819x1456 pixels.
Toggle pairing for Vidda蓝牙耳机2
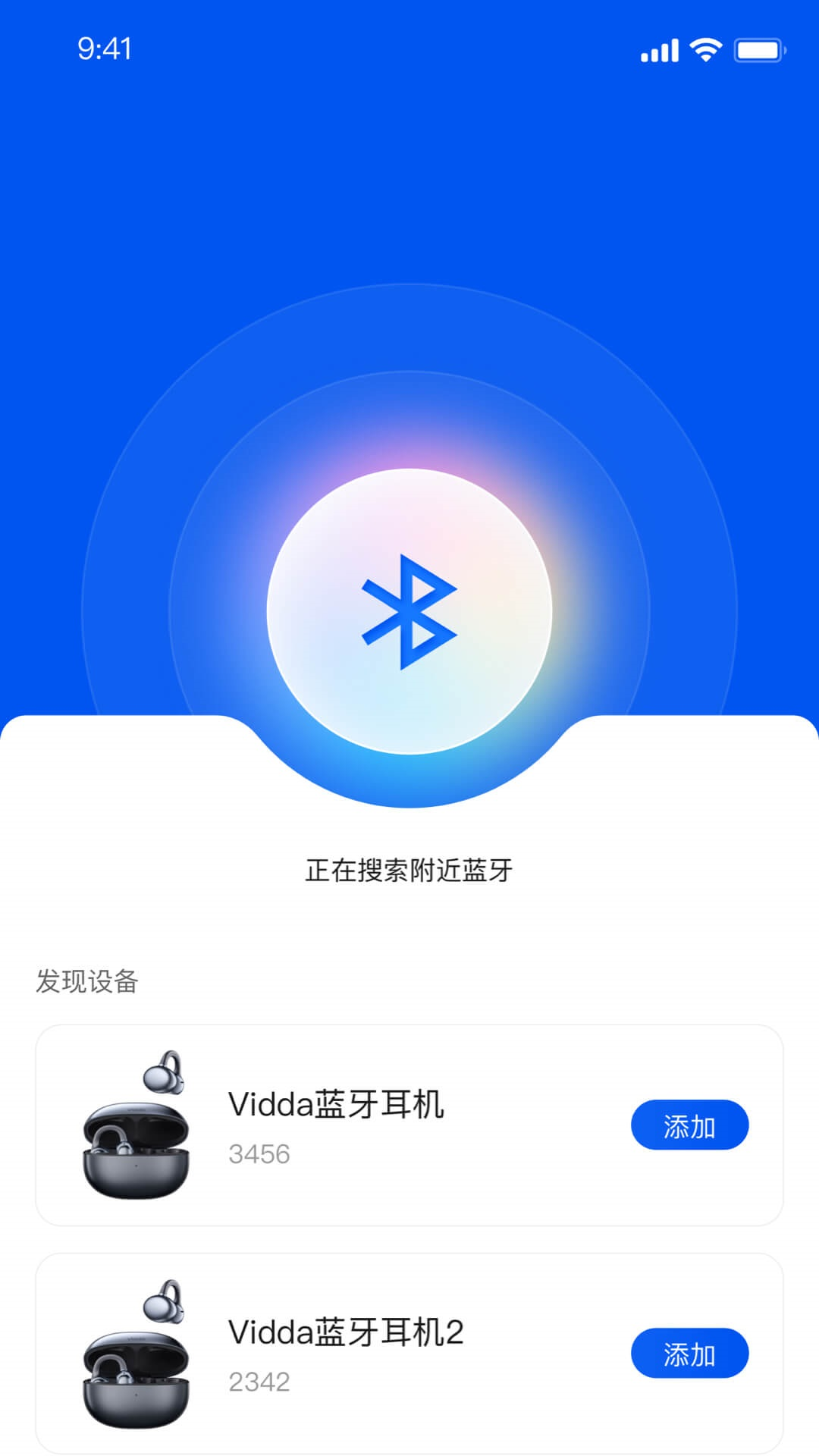pyautogui.click(x=689, y=1354)
